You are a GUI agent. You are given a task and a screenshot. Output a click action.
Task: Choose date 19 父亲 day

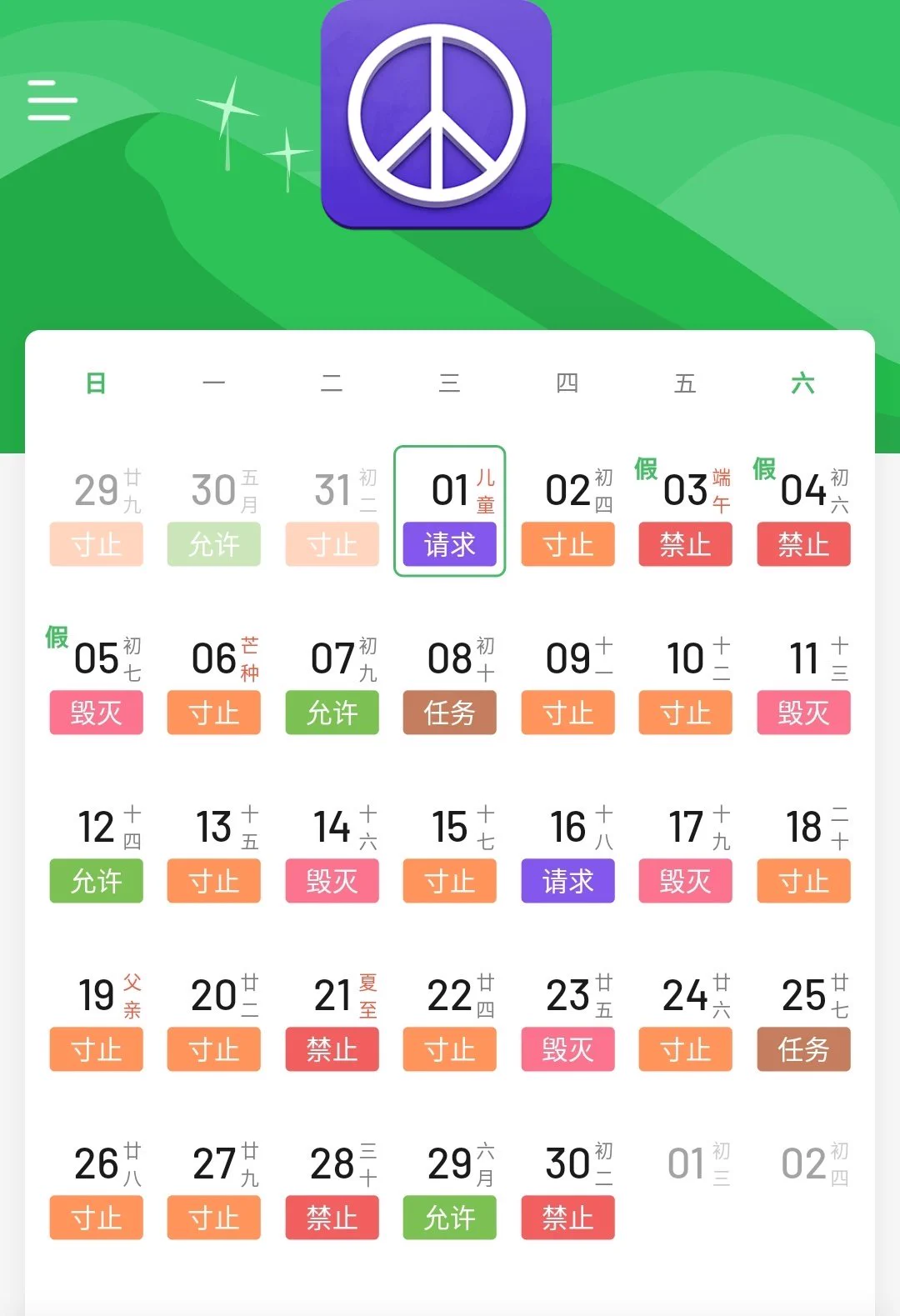coord(96,1016)
